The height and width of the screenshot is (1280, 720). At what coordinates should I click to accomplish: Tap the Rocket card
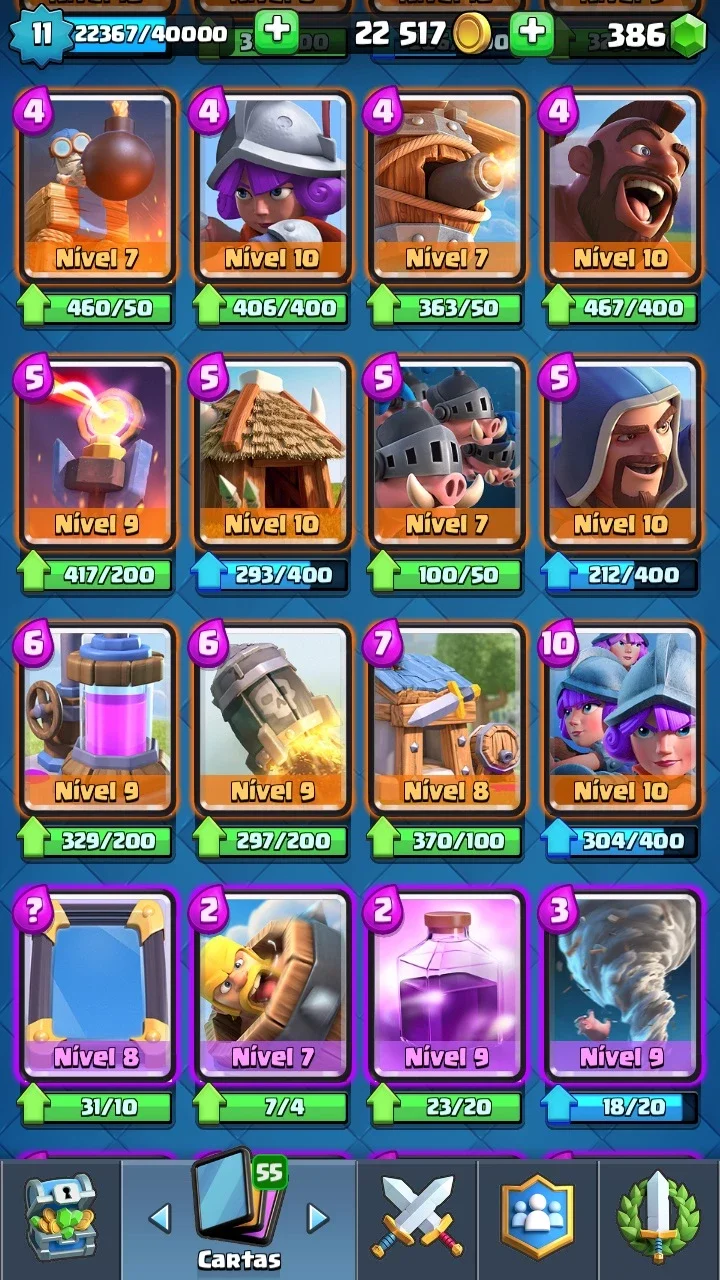click(x=272, y=720)
